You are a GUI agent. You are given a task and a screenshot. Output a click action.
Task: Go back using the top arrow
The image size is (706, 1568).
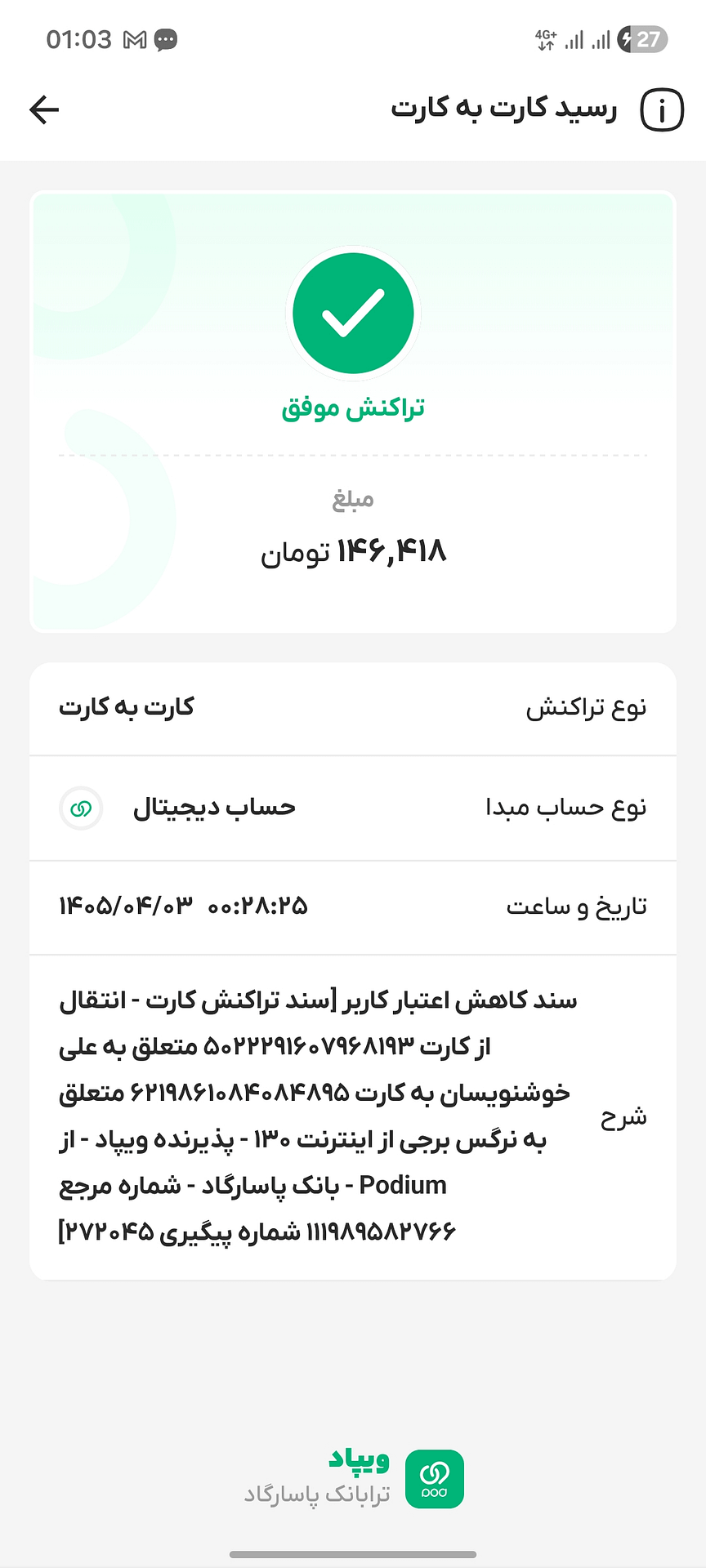pos(44,109)
